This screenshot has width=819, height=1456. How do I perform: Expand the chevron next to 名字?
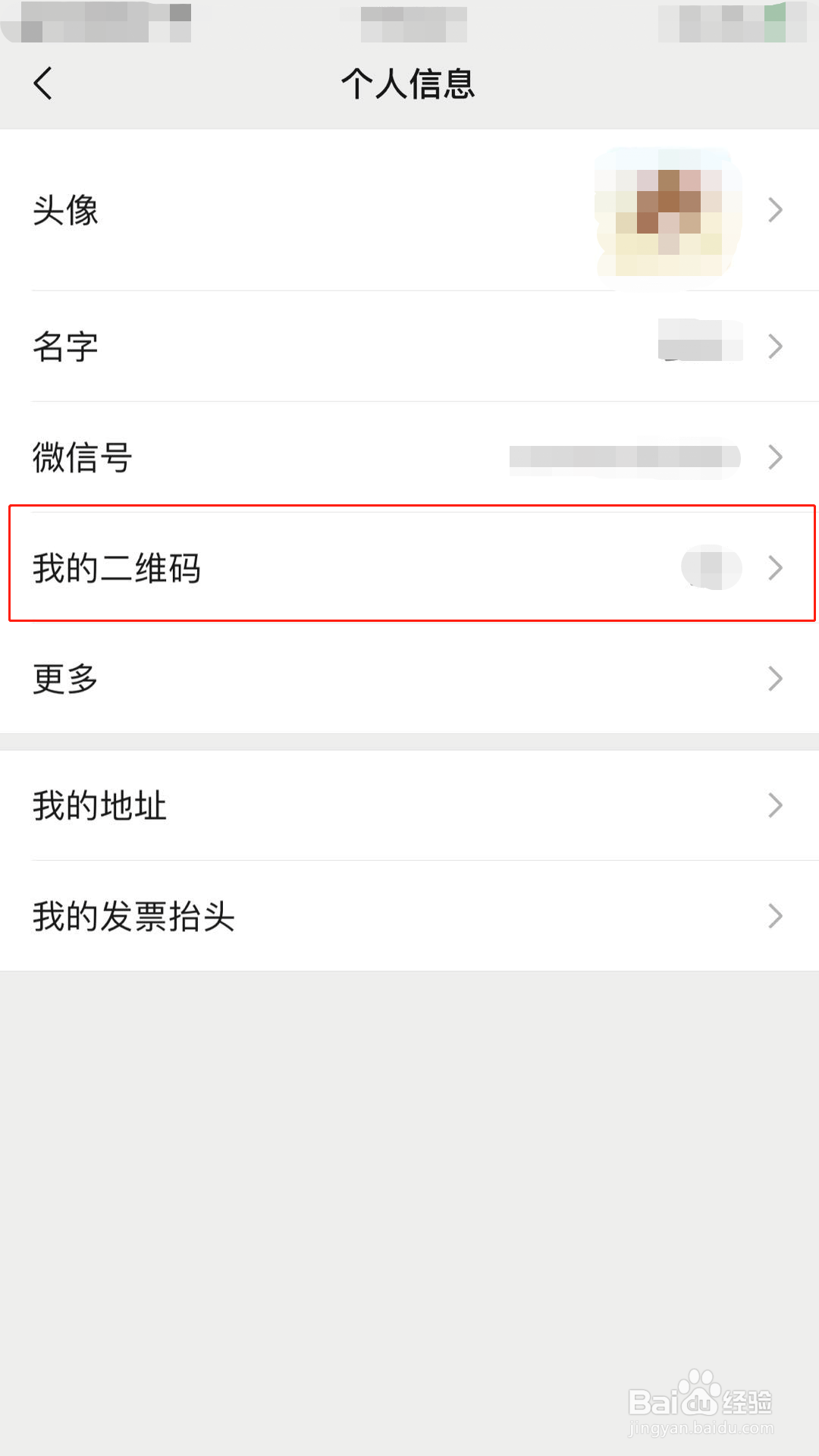pyautogui.click(x=774, y=347)
